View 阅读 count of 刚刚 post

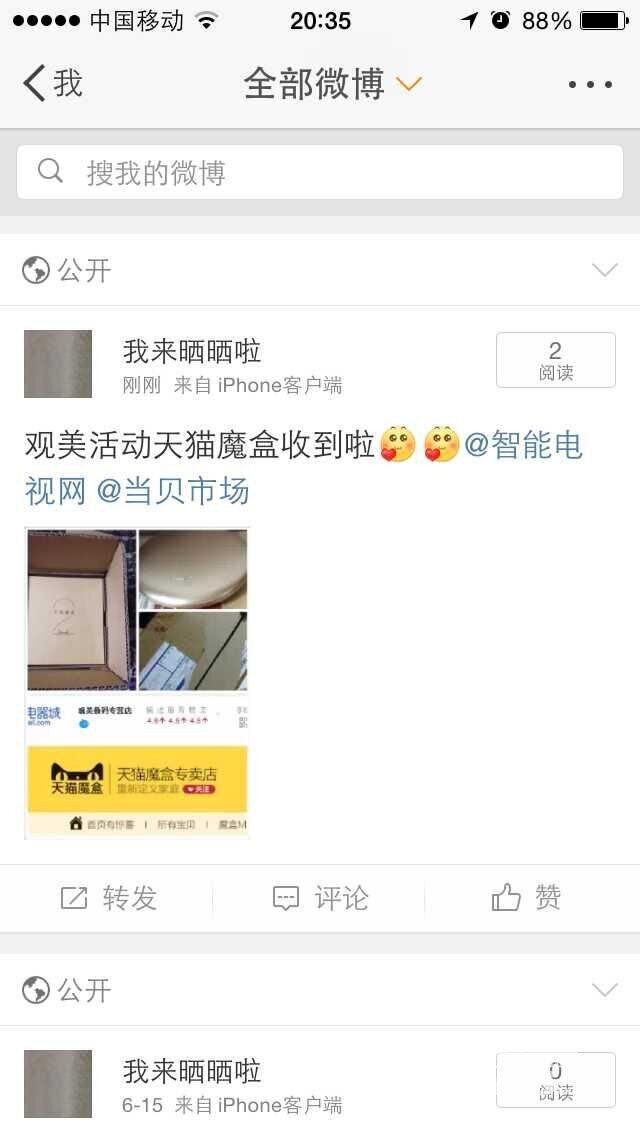point(555,360)
